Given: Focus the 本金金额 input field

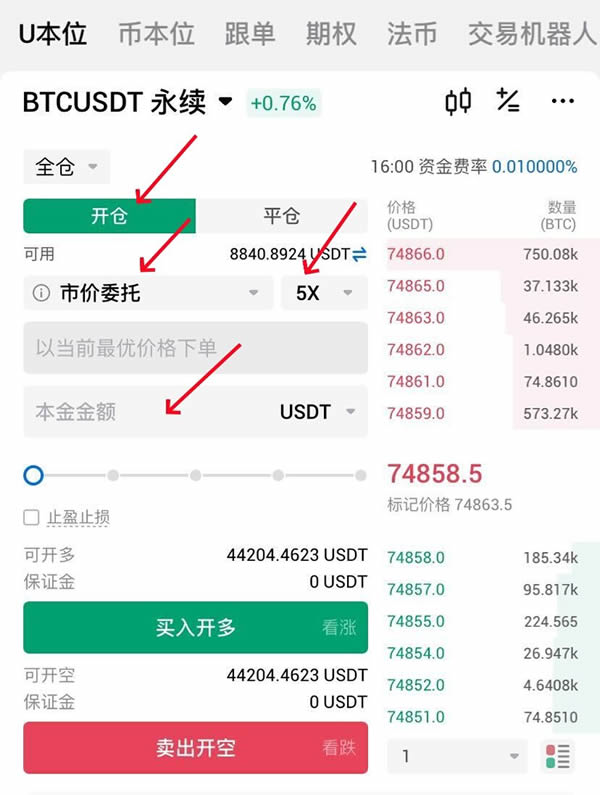Looking at the screenshot, I should [x=140, y=411].
